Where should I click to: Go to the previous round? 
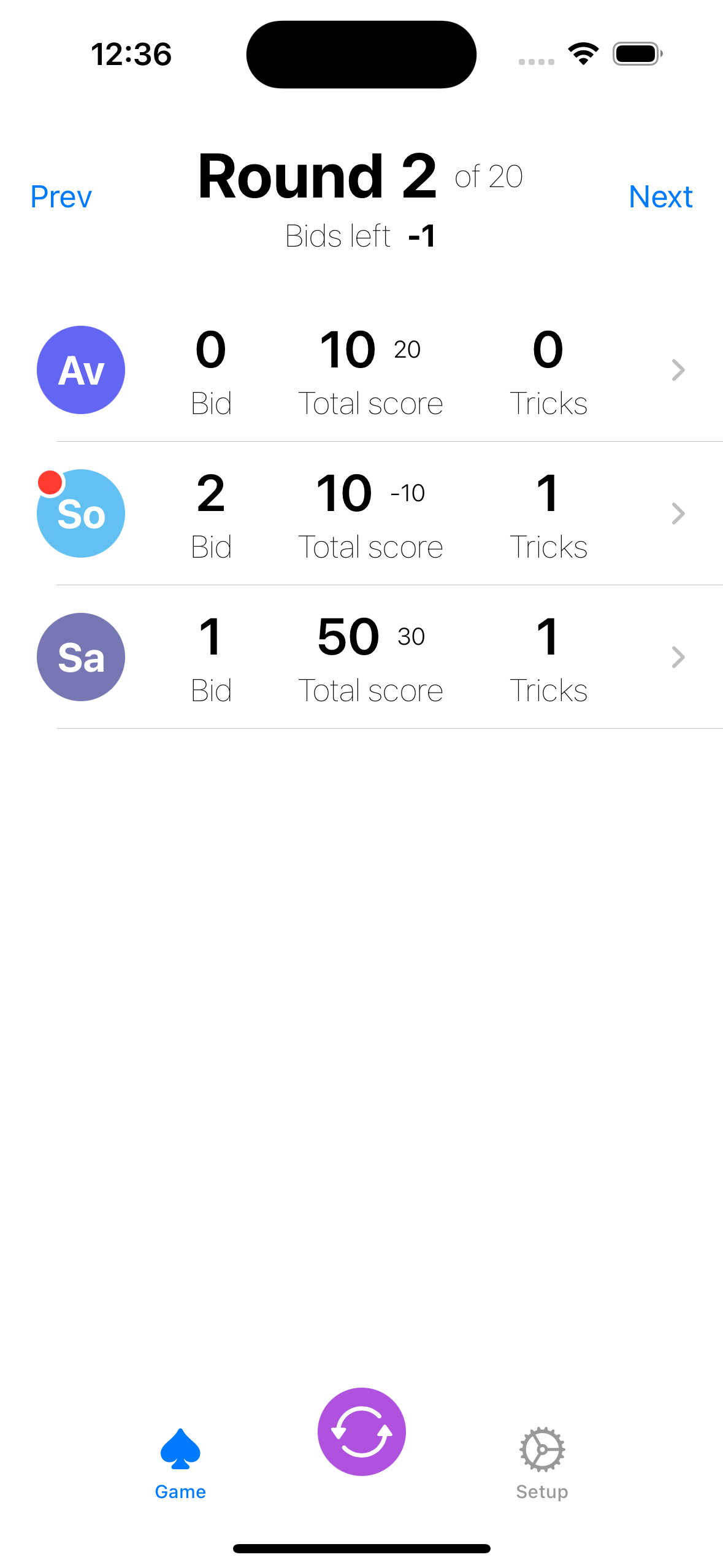(x=61, y=197)
